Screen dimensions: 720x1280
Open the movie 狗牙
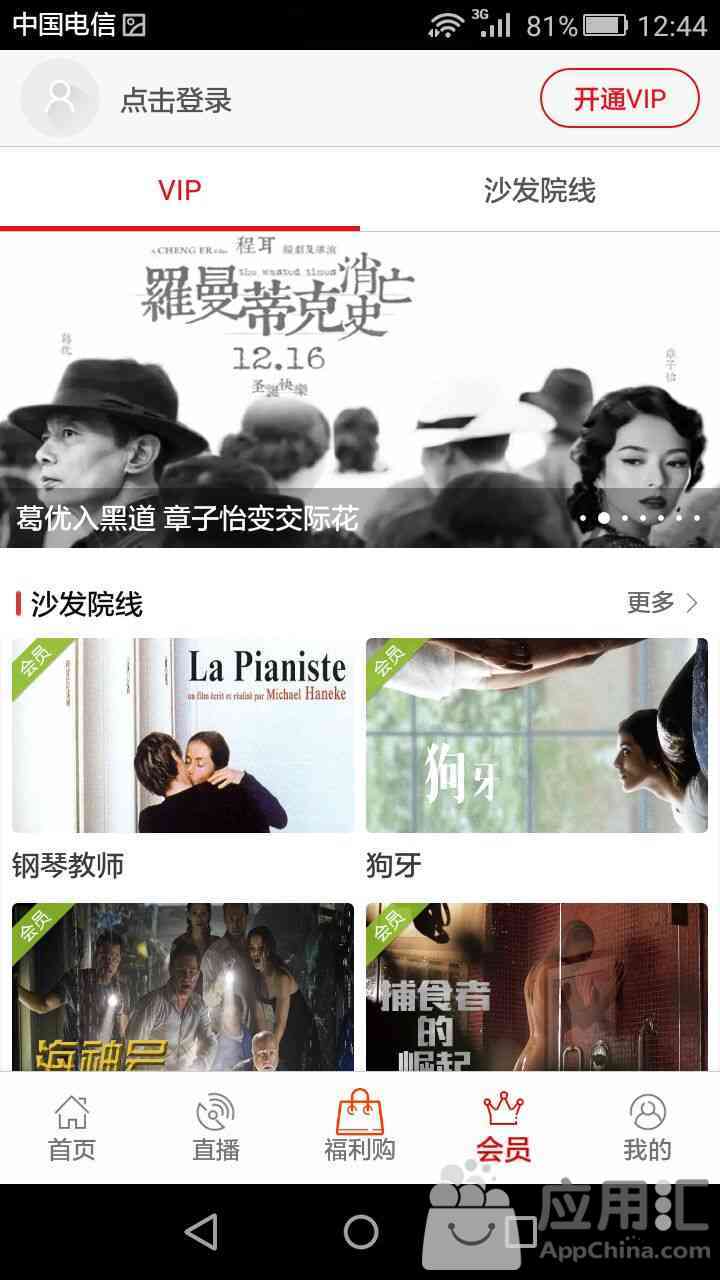point(537,736)
